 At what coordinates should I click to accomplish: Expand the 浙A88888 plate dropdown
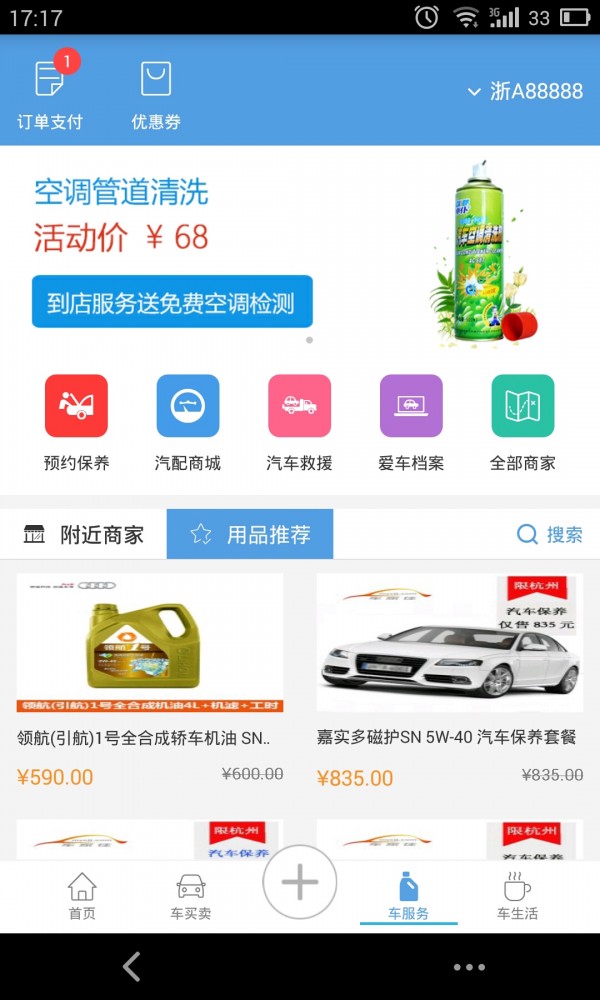[525, 92]
